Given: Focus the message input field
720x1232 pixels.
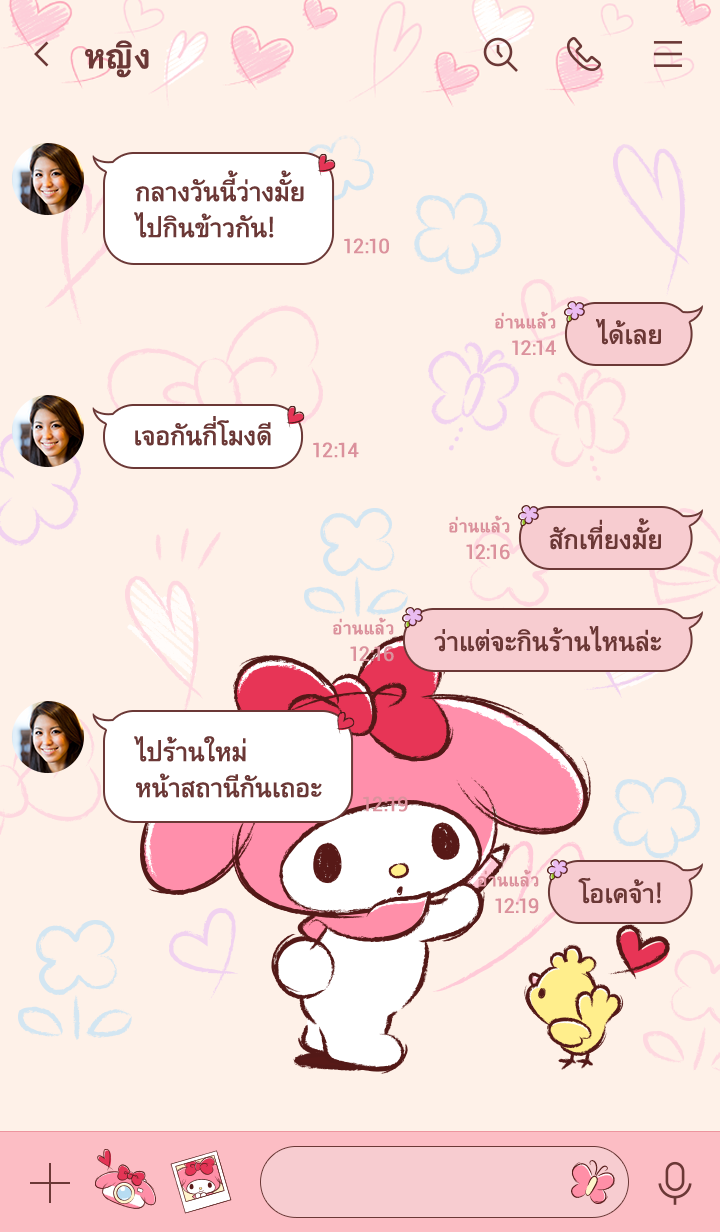Looking at the screenshot, I should [x=410, y=1182].
